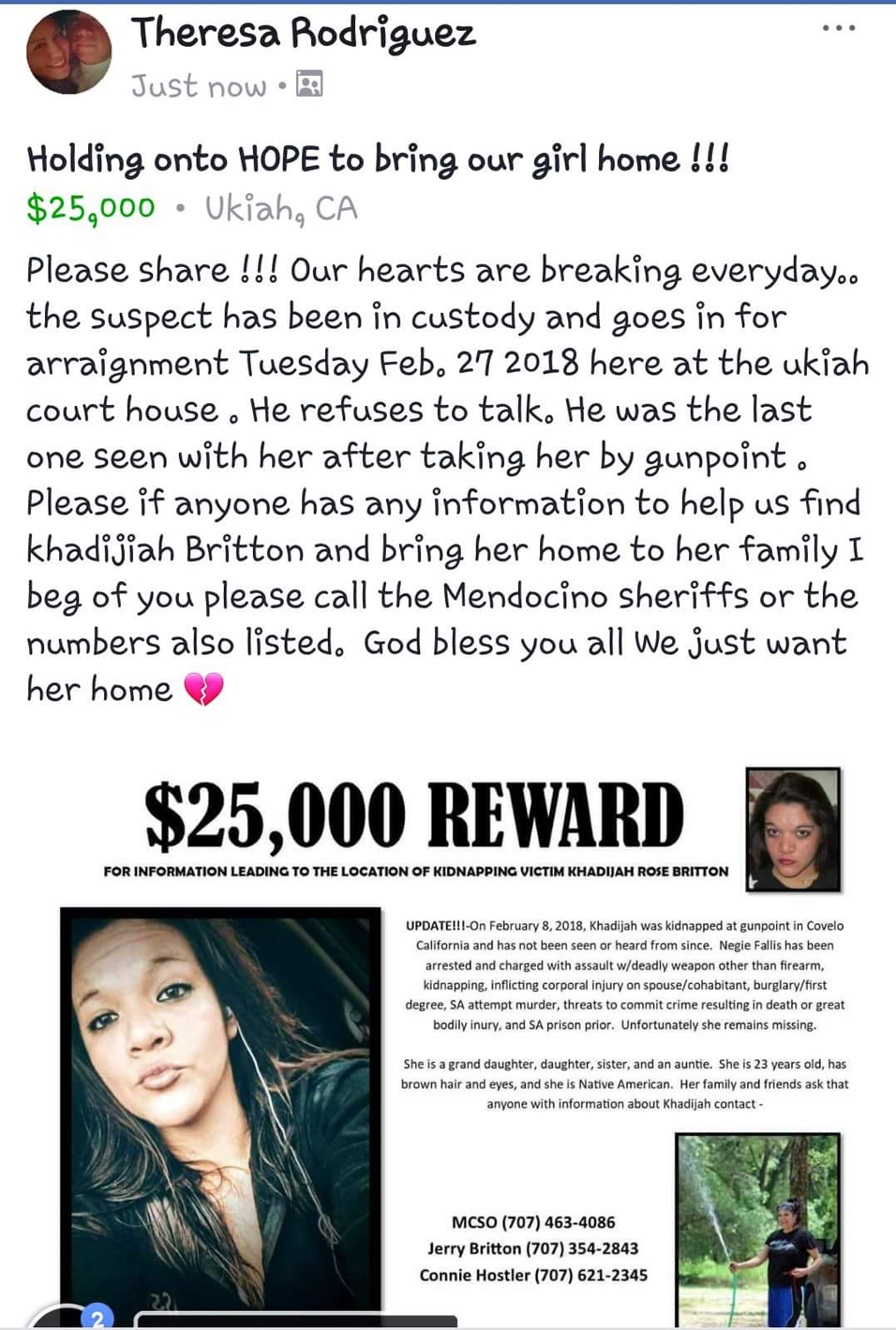The height and width of the screenshot is (1330, 896).
Task: Open Theresa Rodriguez's profile picture
Action: click(68, 52)
